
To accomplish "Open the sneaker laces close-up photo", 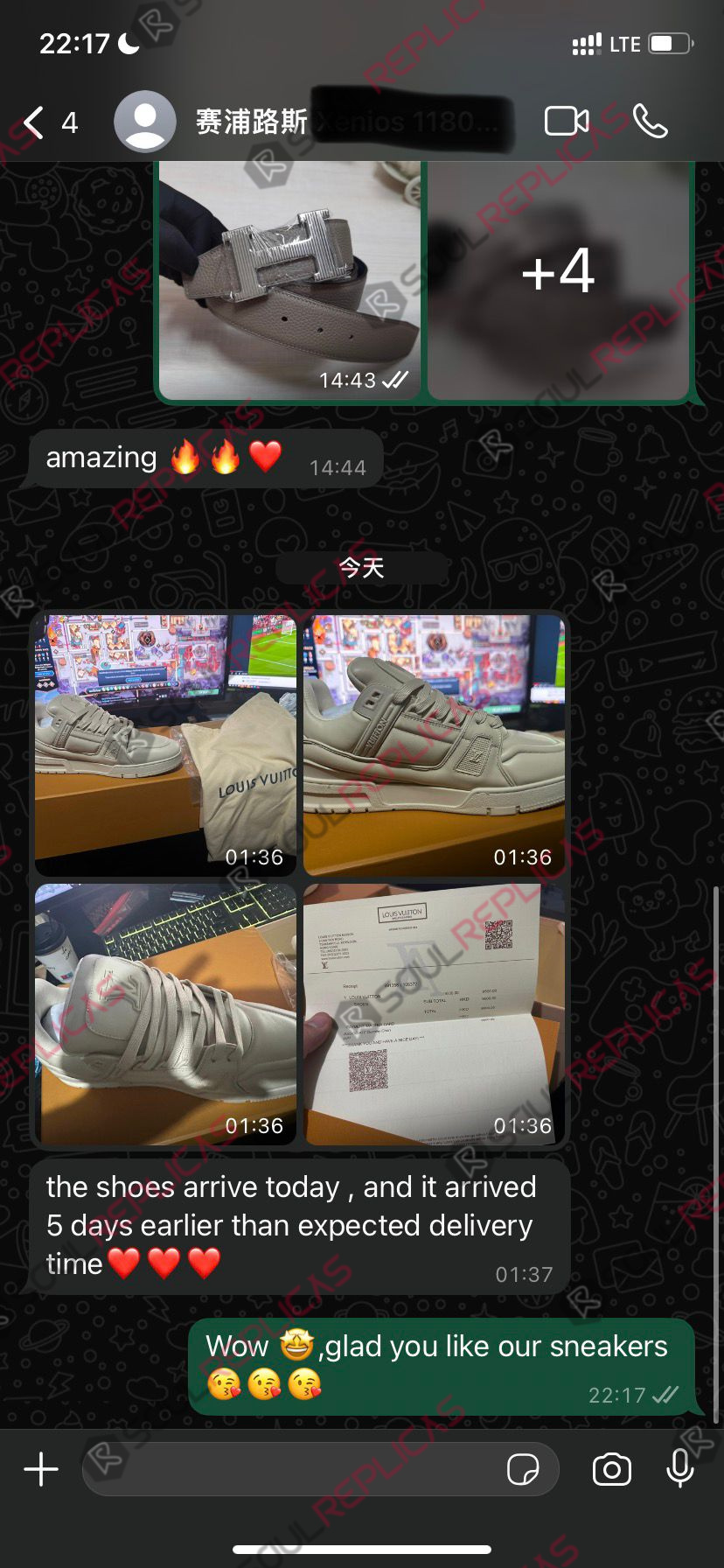I will [x=165, y=1013].
